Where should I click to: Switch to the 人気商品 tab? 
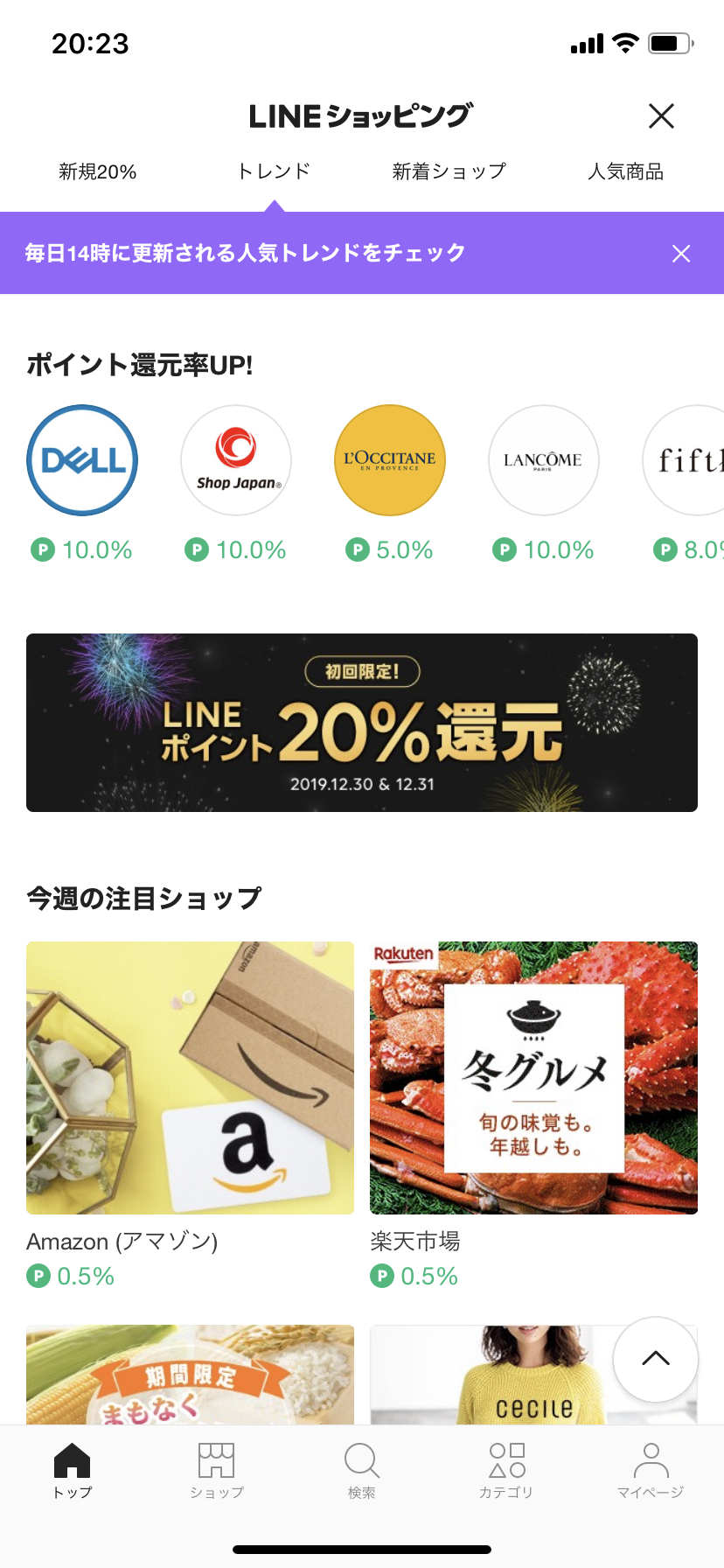[625, 171]
